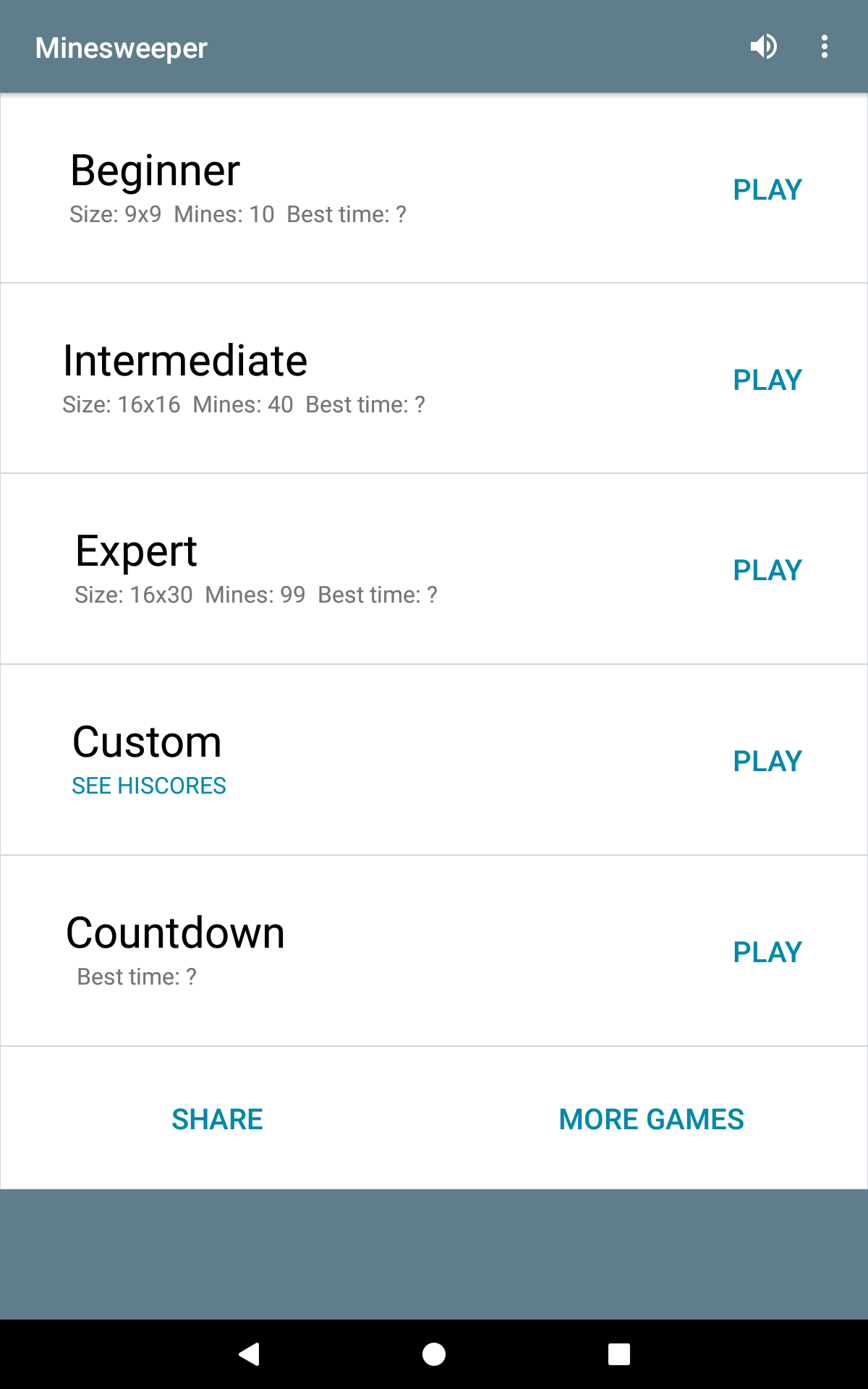868x1389 pixels.
Task: Mute the game sound
Action: click(x=763, y=47)
